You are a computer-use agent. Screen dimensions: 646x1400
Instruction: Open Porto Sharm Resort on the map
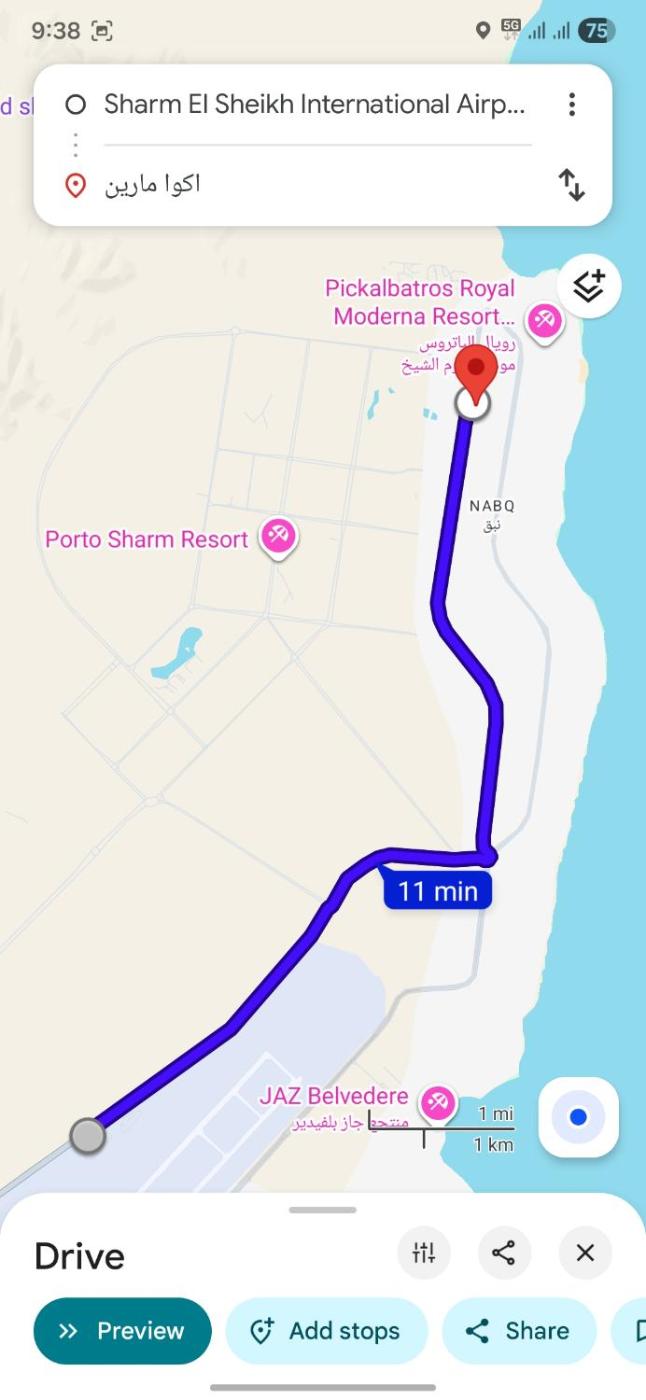pos(279,537)
